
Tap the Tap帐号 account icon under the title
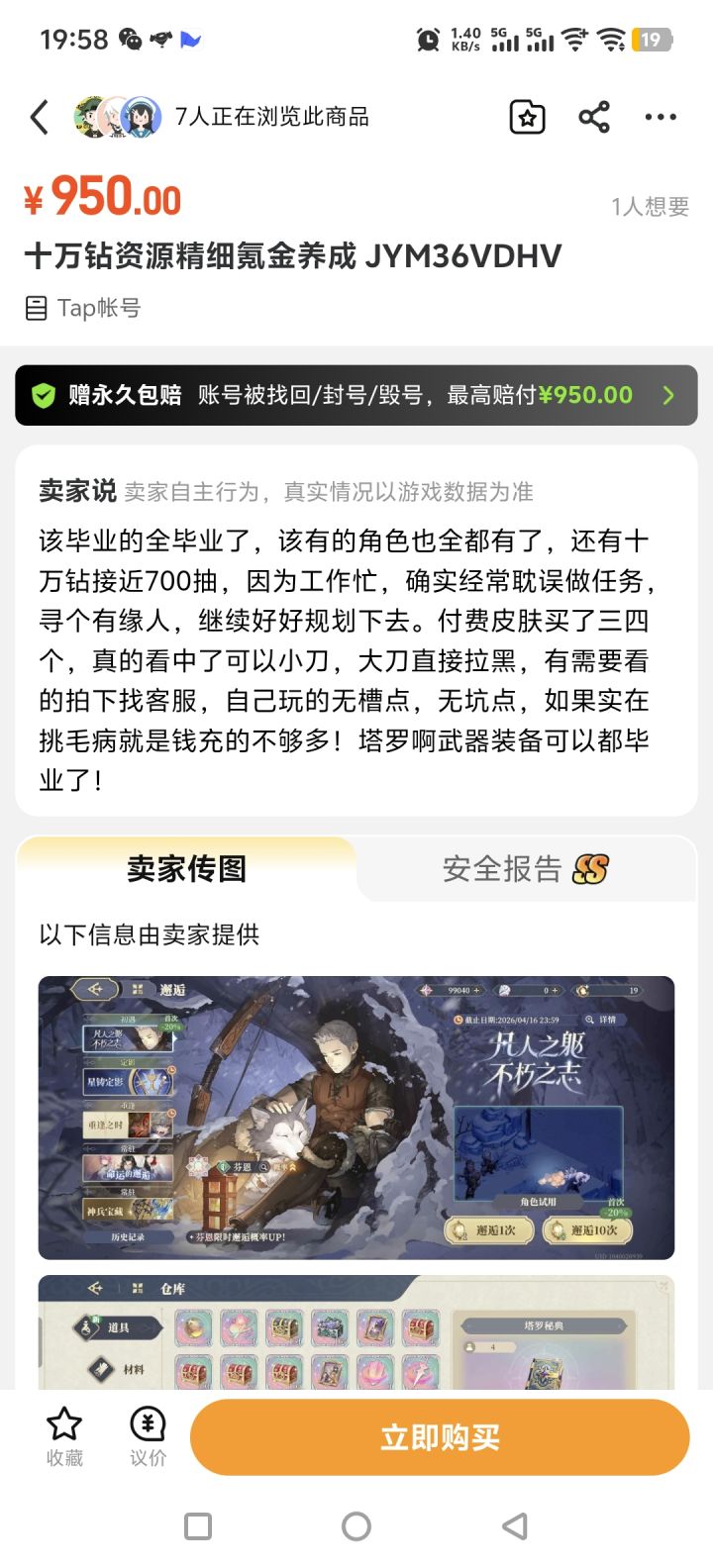click(36, 307)
